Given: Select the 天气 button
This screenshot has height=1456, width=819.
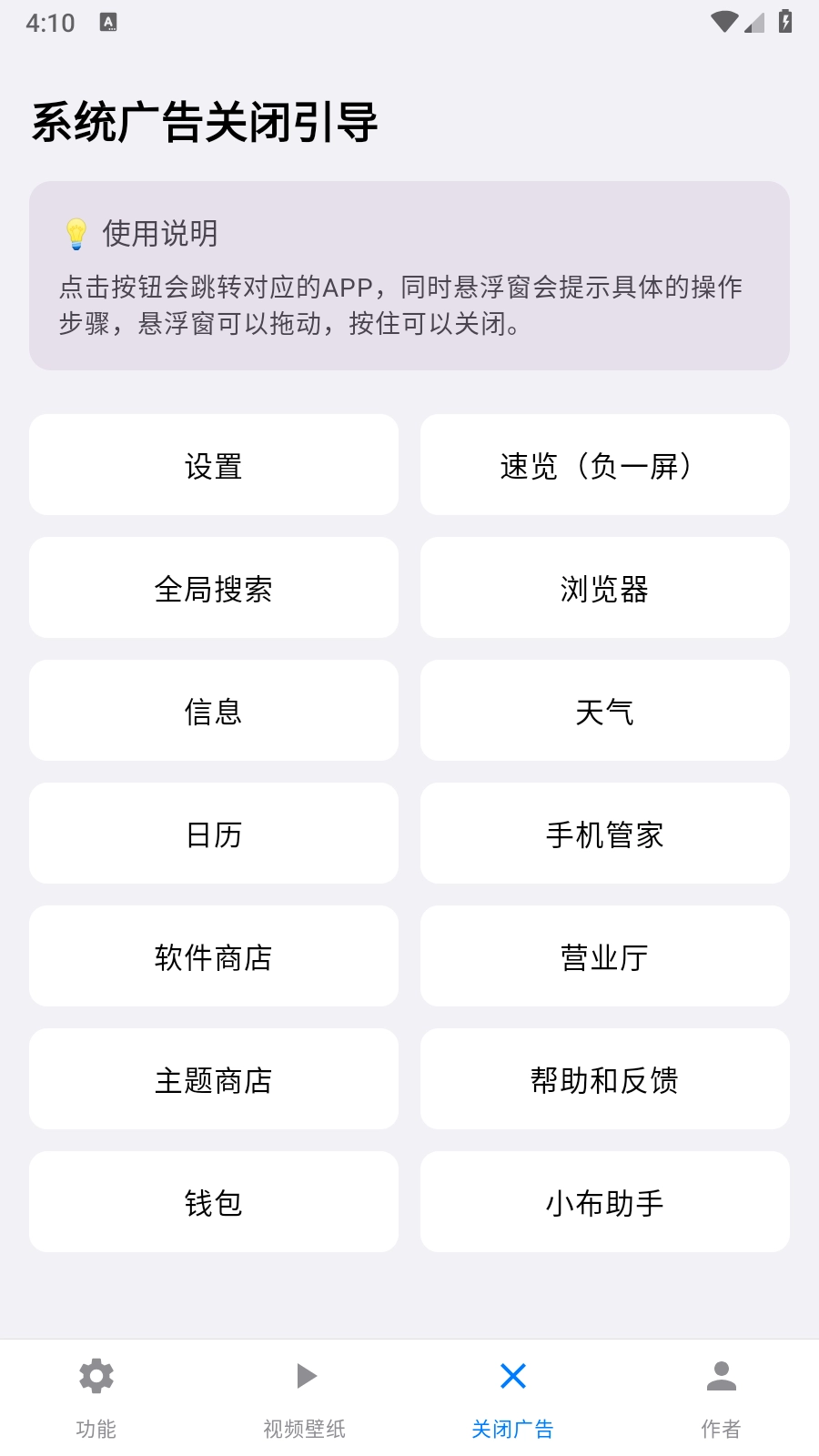Looking at the screenshot, I should click(604, 711).
